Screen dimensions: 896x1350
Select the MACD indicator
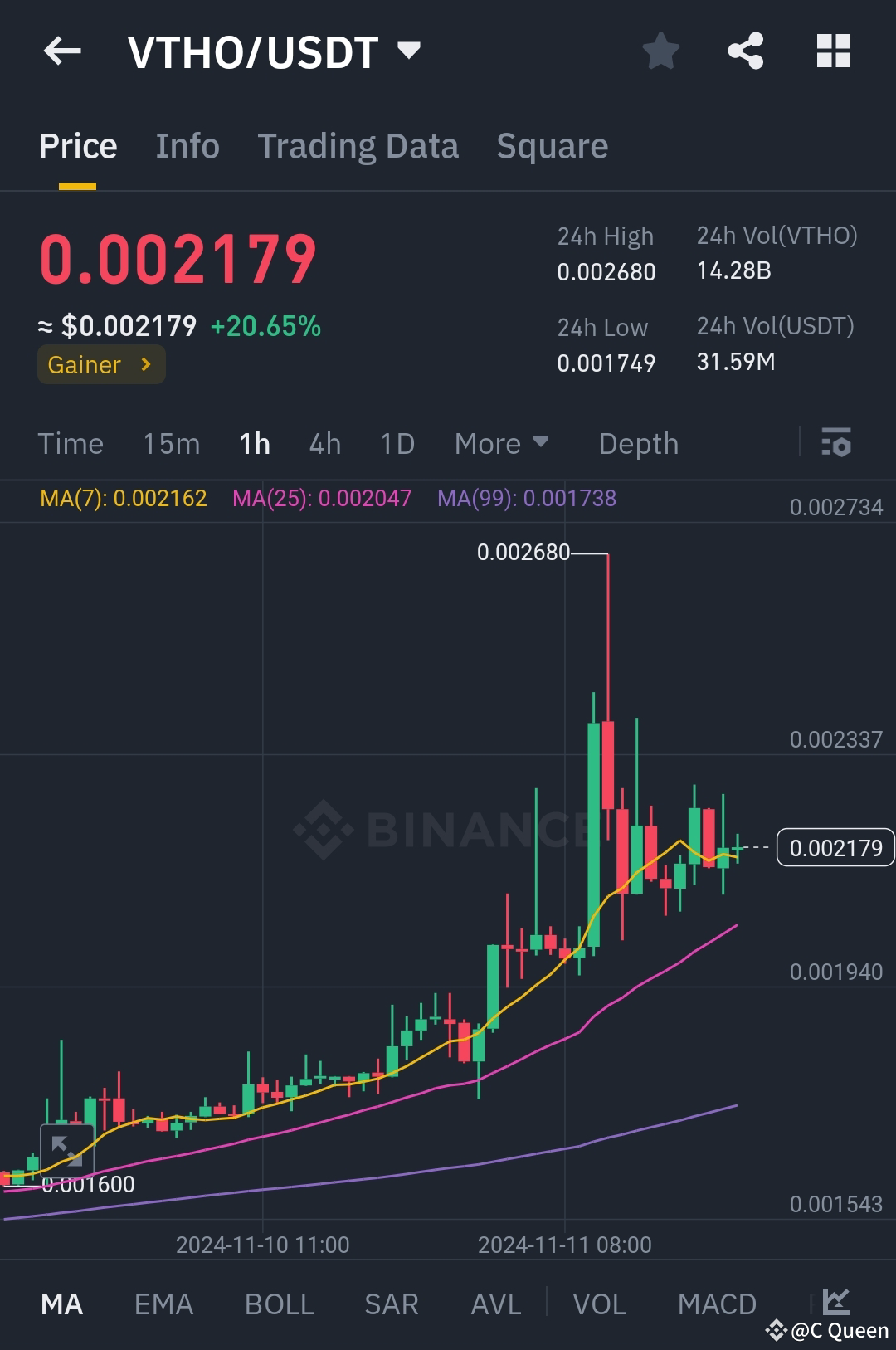(x=717, y=1304)
